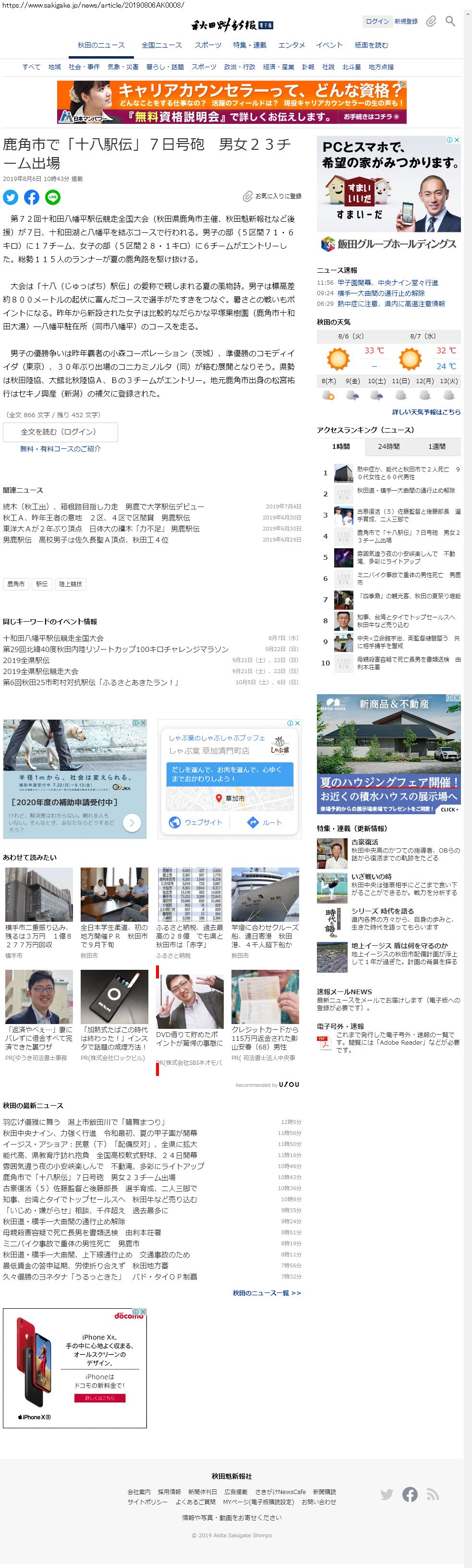472x1568 pixels.
Task: Open the 十和田八幡平駅伝競走全国大会 event
Action: click(53, 638)
